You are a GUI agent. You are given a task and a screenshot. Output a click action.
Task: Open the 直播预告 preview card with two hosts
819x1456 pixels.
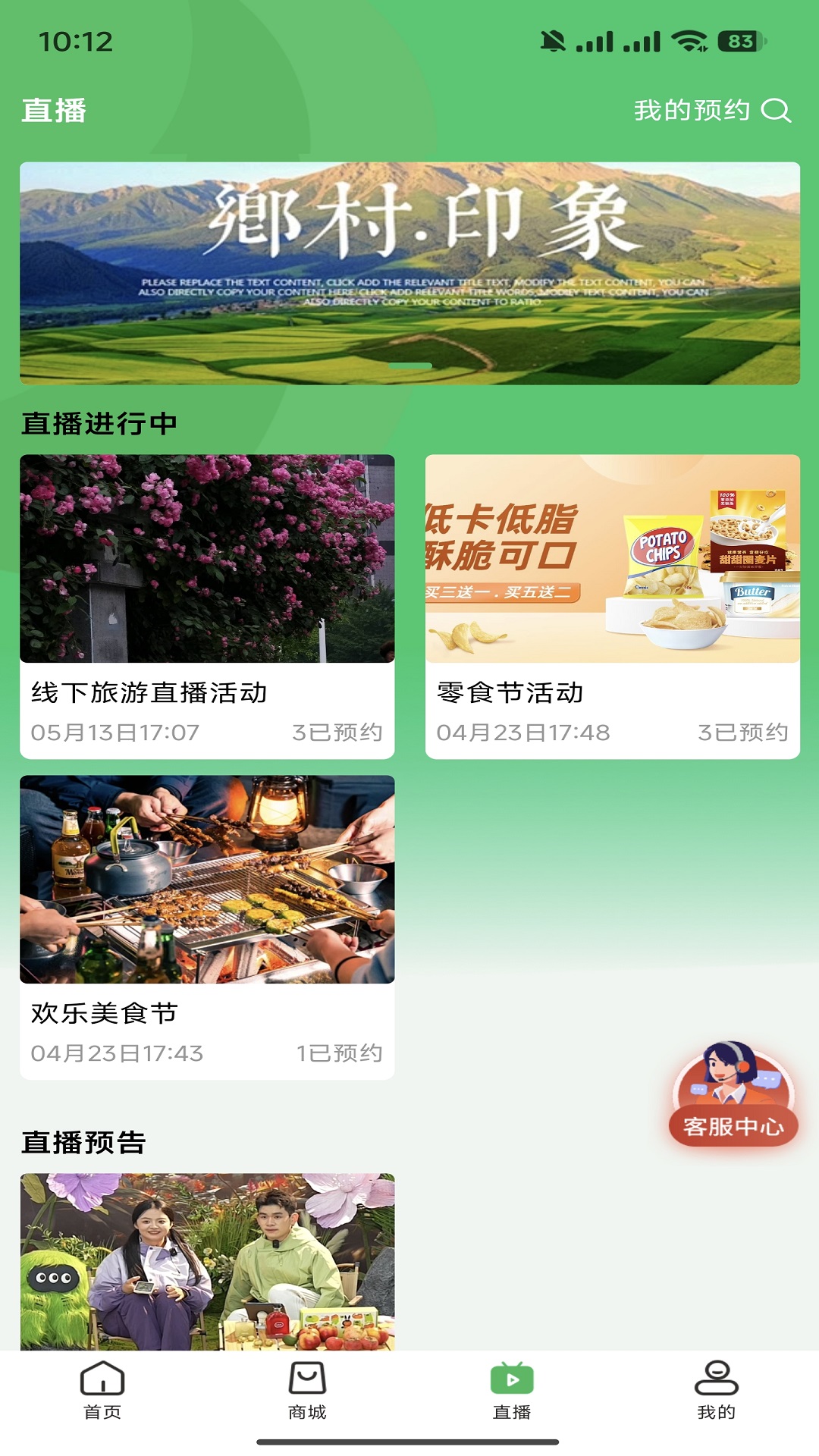(207, 1263)
